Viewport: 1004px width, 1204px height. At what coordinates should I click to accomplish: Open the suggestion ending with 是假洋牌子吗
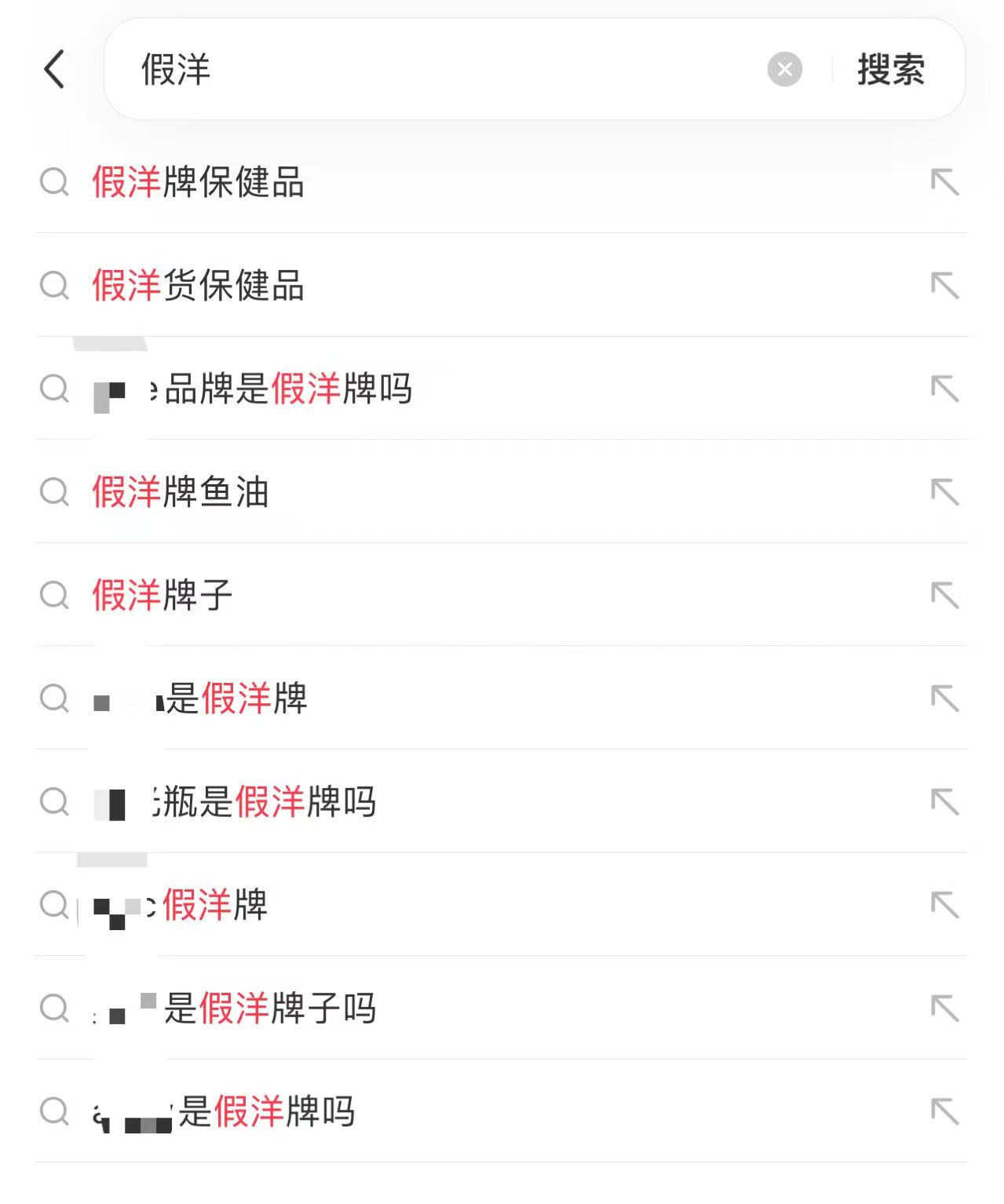click(235, 1009)
